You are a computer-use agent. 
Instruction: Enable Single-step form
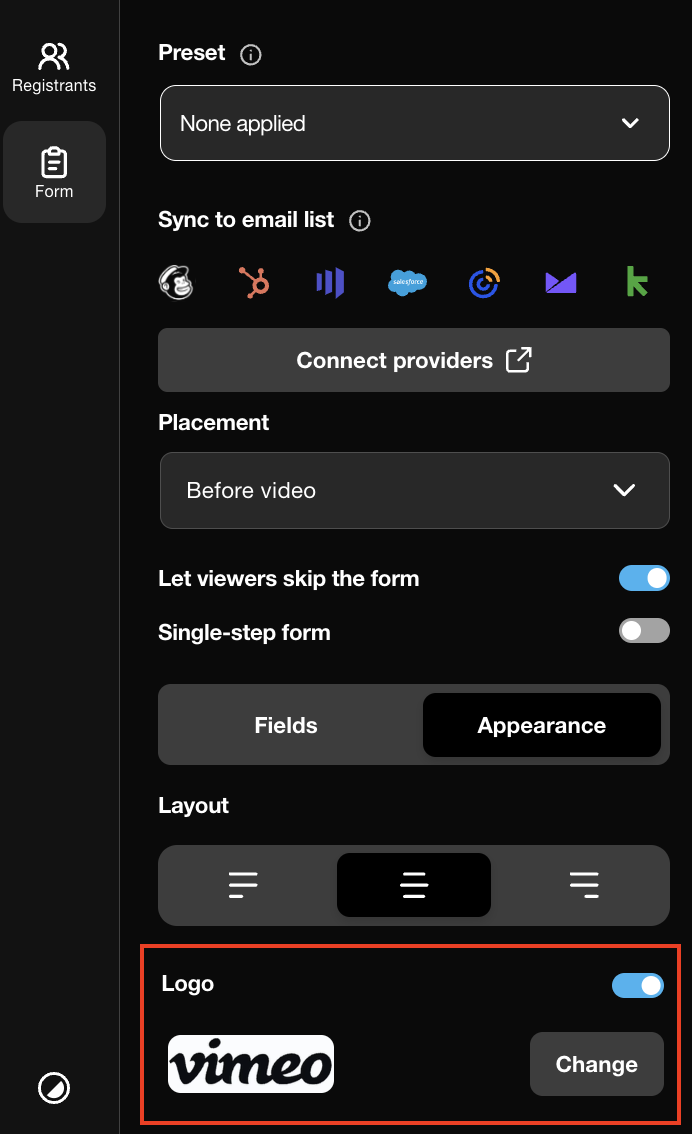pyautogui.click(x=644, y=631)
